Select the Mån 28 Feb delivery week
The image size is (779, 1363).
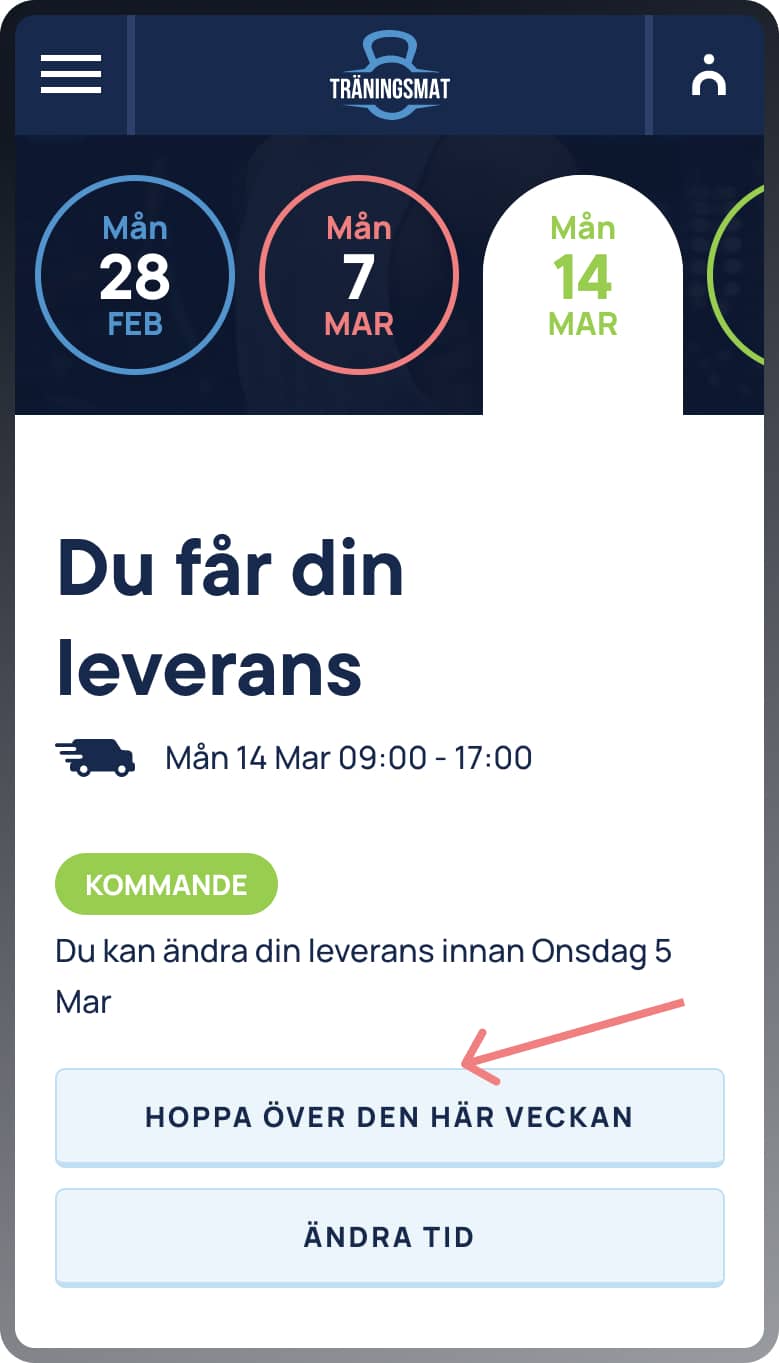(x=135, y=275)
